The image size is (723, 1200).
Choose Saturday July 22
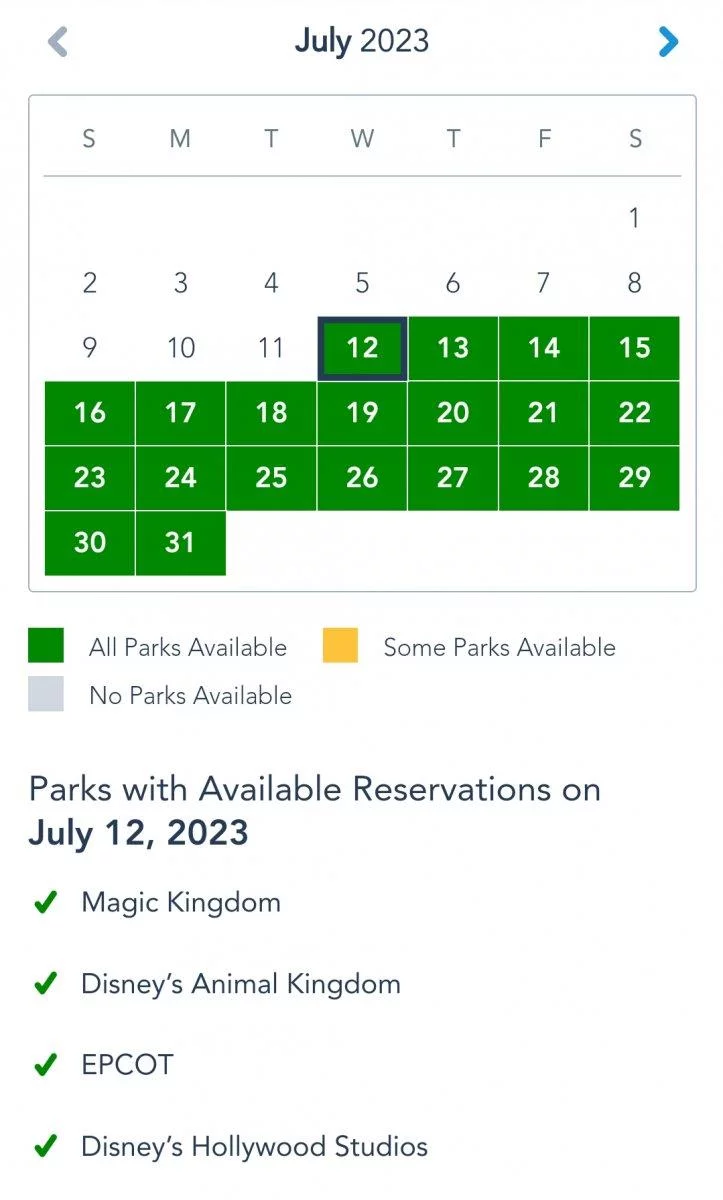634,413
